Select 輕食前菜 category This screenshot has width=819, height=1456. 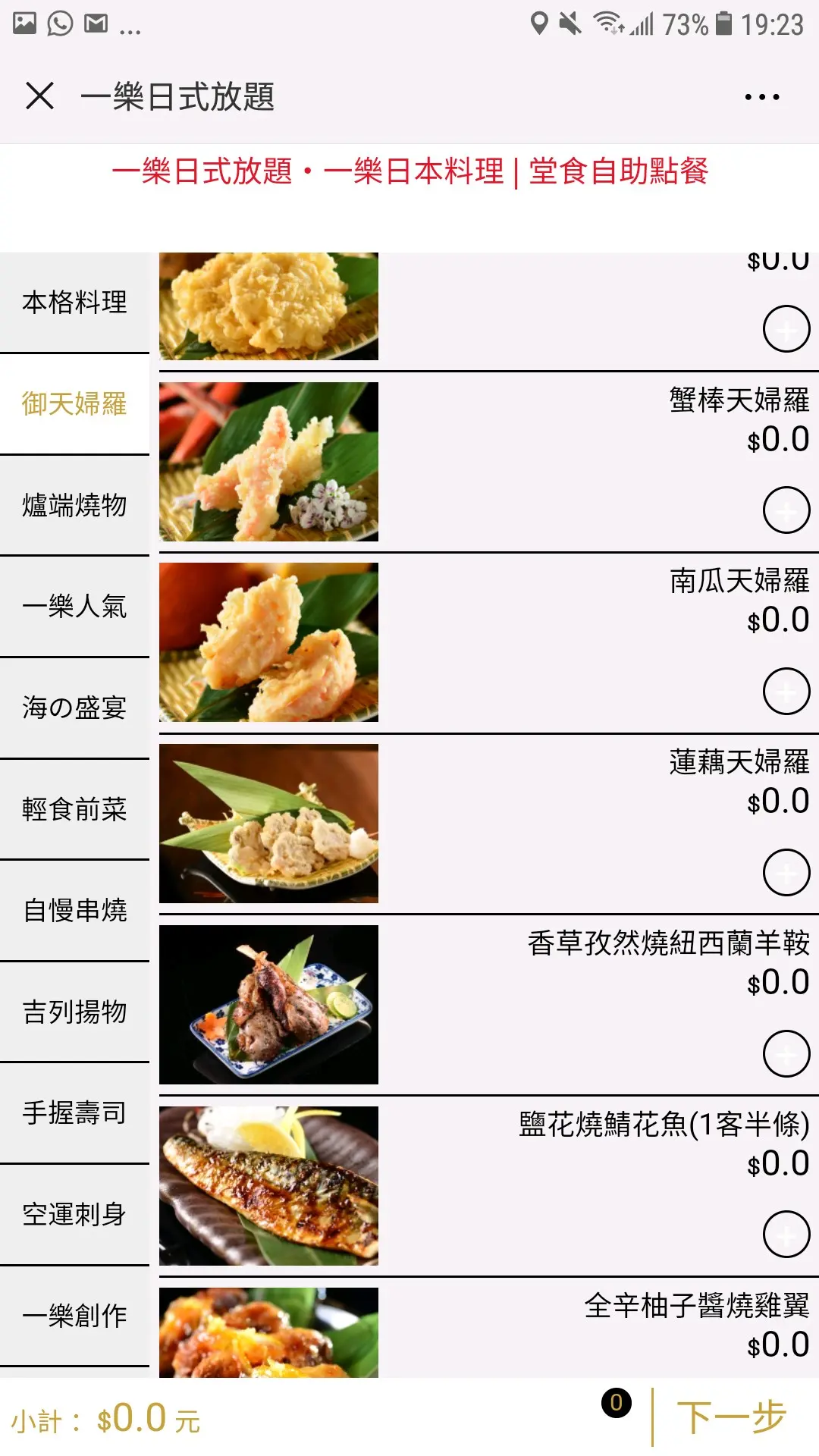tap(74, 809)
